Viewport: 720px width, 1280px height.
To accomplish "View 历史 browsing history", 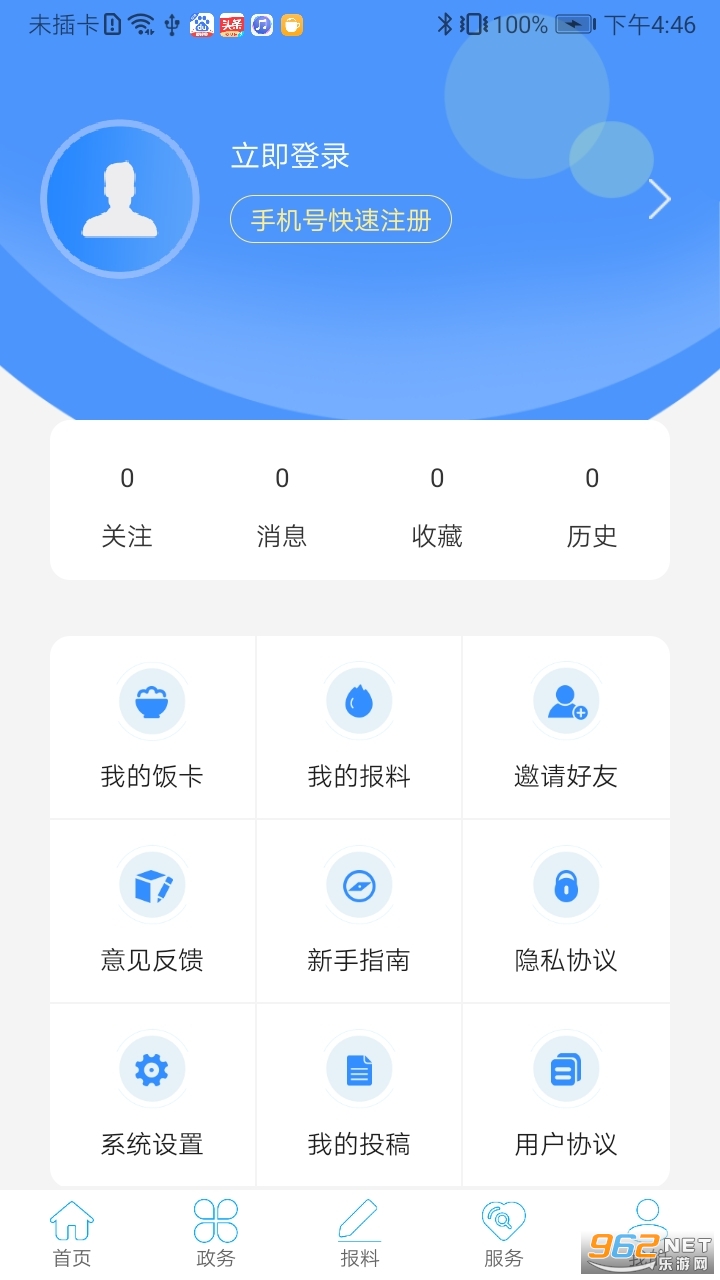I will (592, 507).
